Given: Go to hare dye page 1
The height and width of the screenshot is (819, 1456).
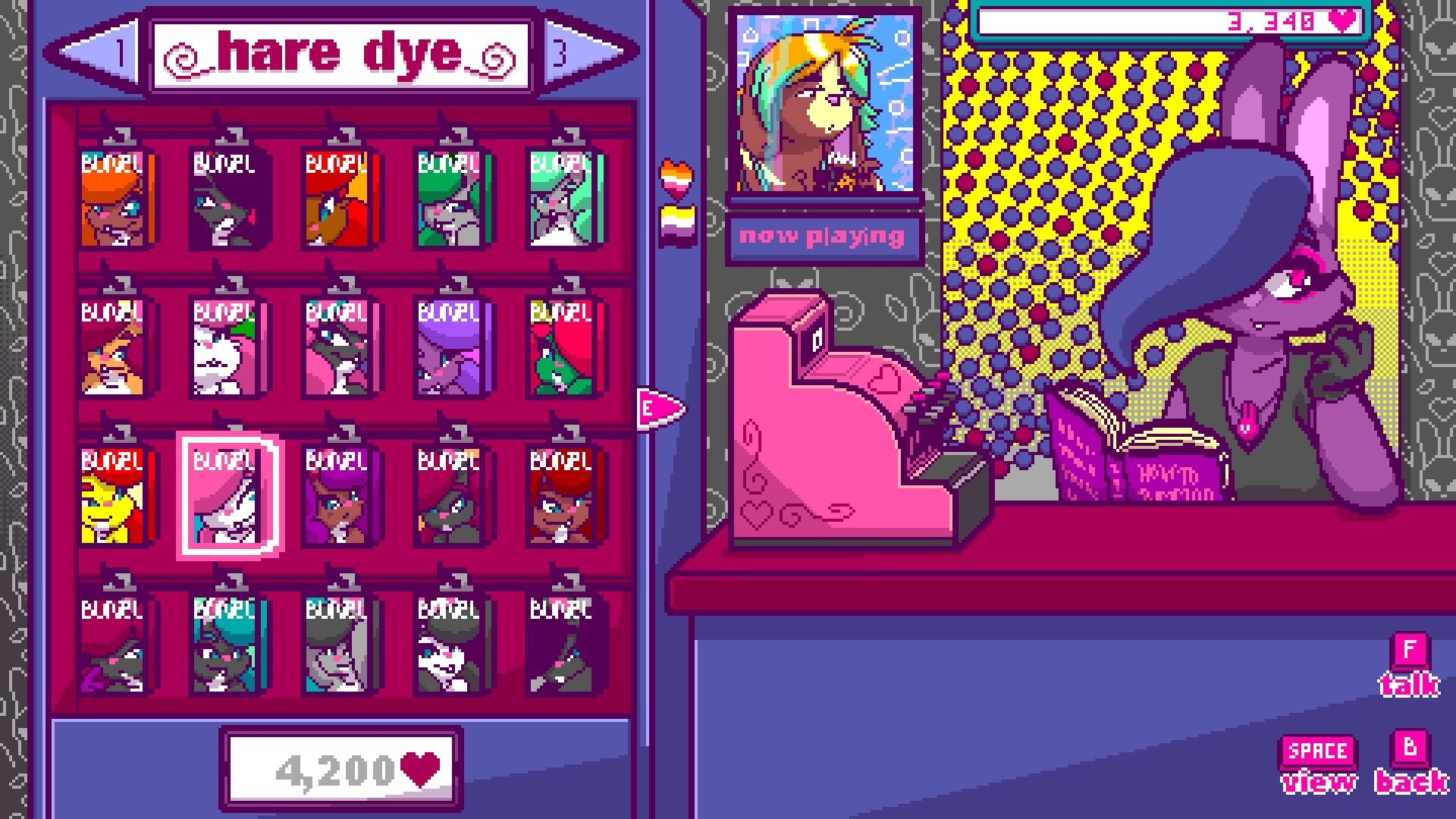Looking at the screenshot, I should coord(99,53).
